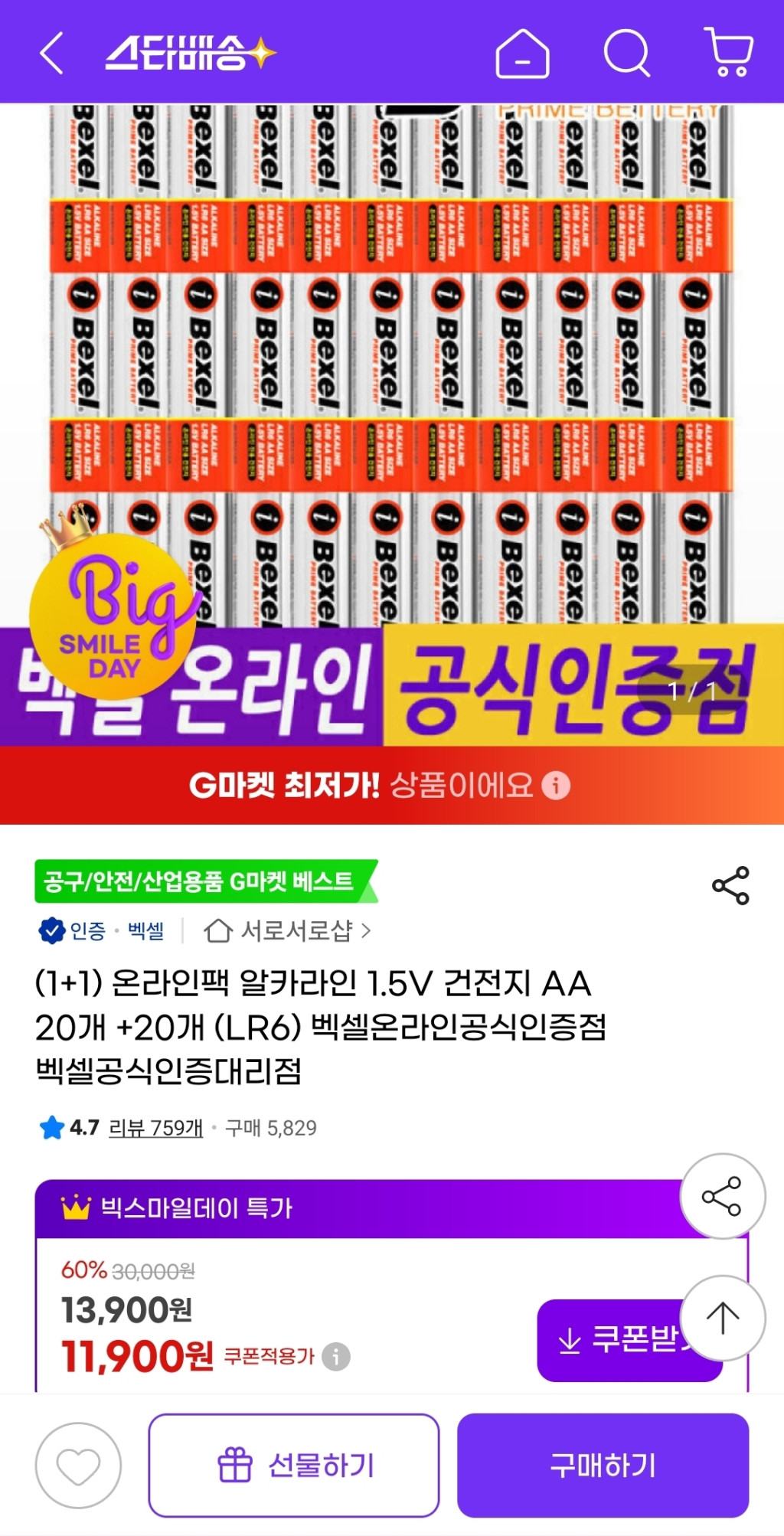Add product to wishlist with heart
Viewport: 784px width, 1536px height.
(x=78, y=1466)
